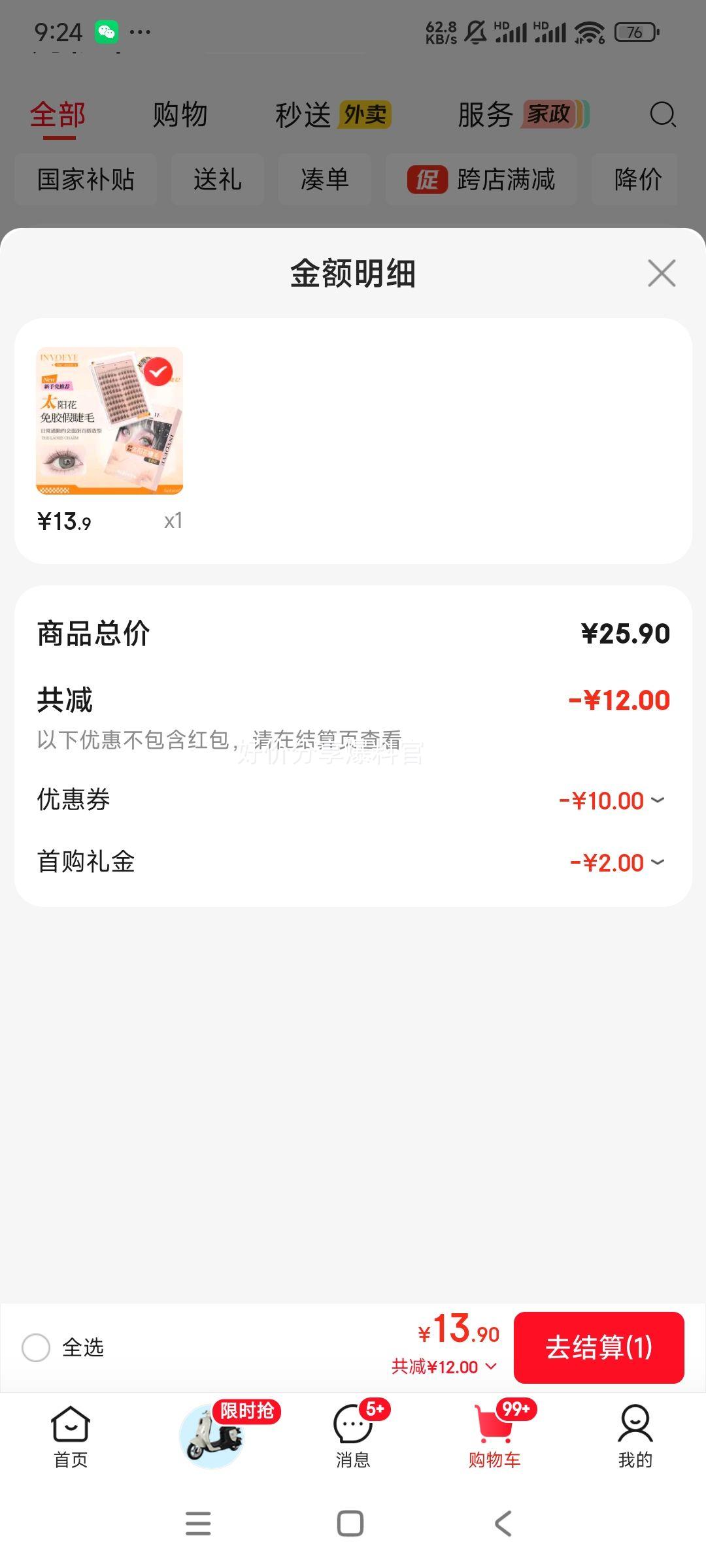
Task: Open the 购物车 cart tab
Action: point(494,1435)
